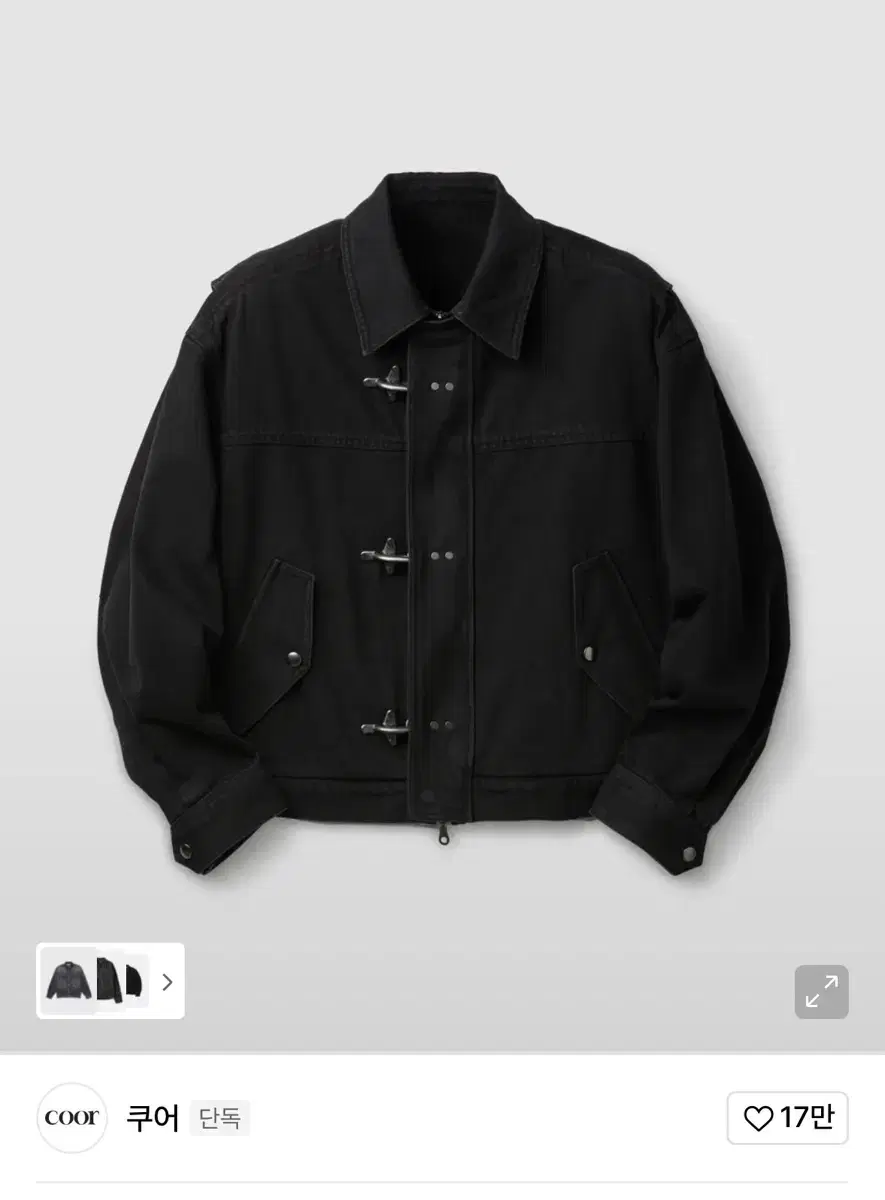
Task: Open the coor seller profile avatar
Action: point(71,1118)
